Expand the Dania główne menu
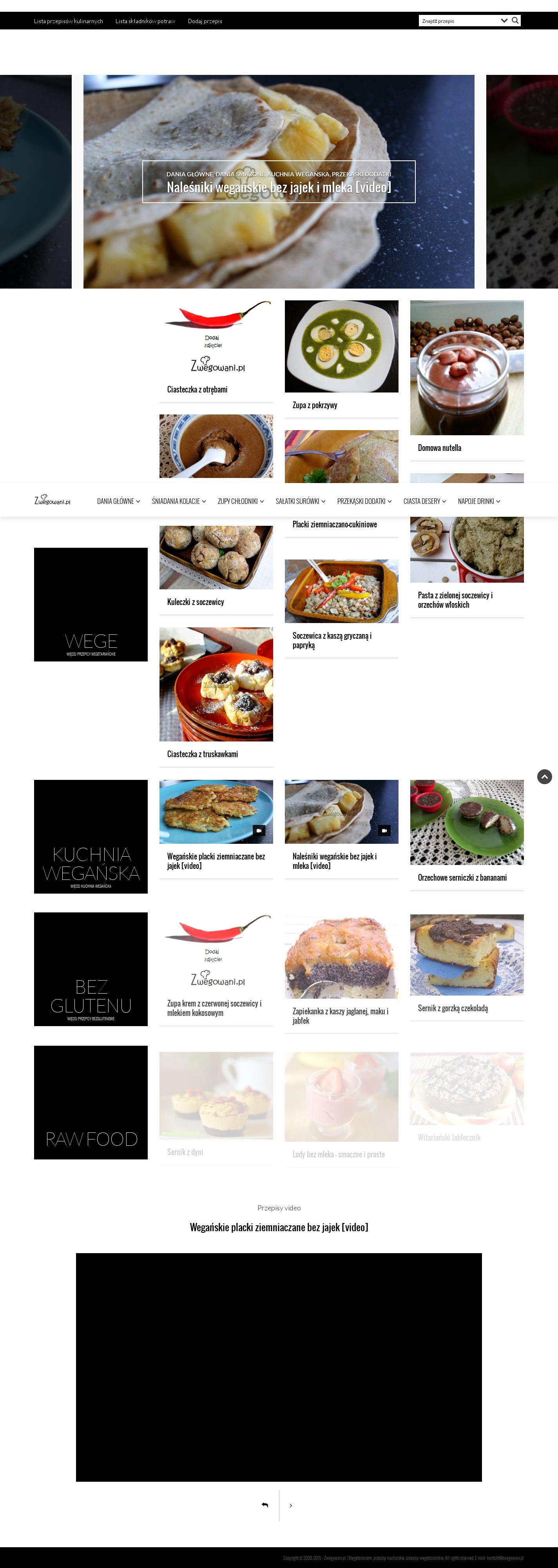This screenshot has width=558, height=1568. (x=118, y=501)
